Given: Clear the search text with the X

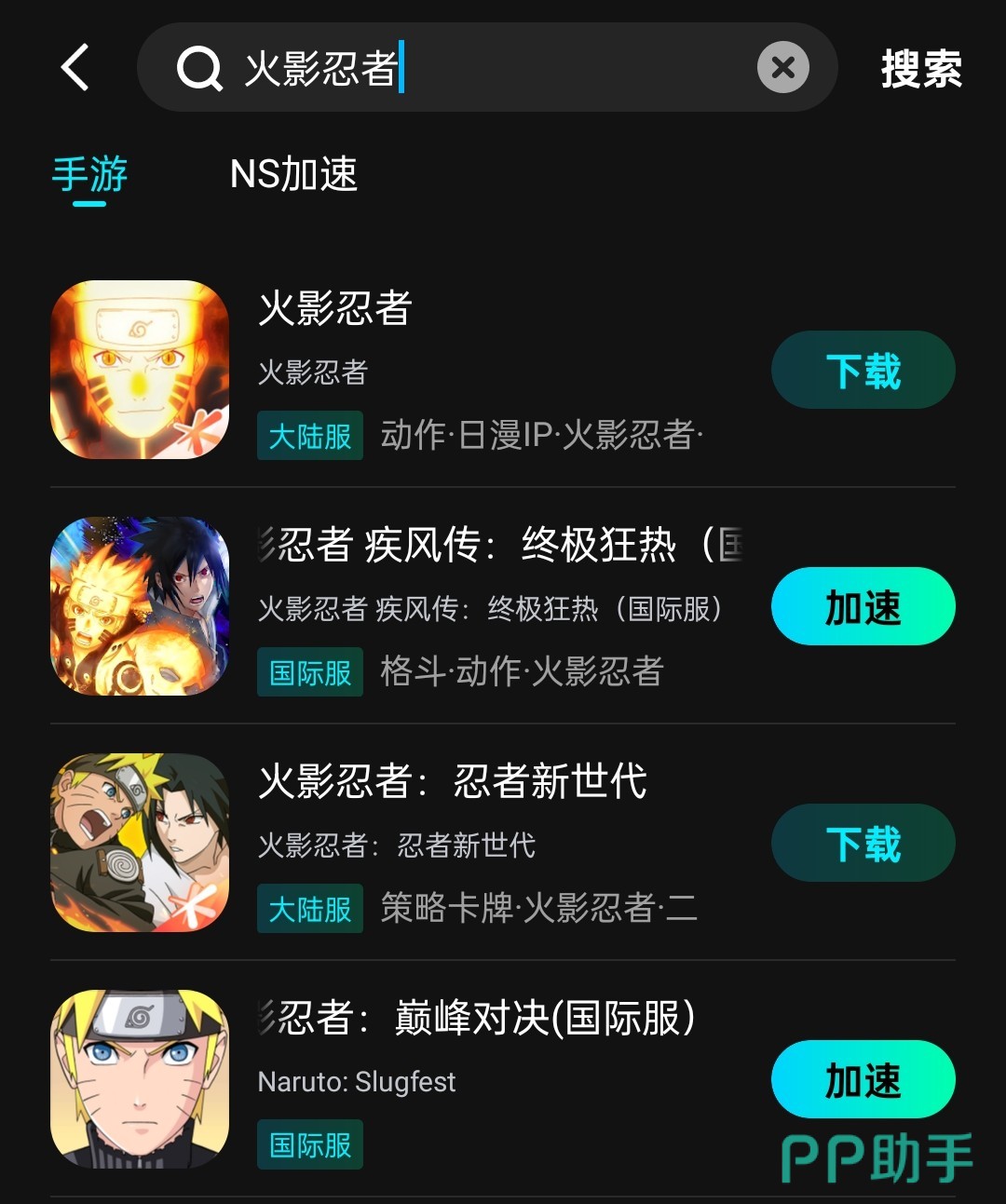Looking at the screenshot, I should click(782, 67).
